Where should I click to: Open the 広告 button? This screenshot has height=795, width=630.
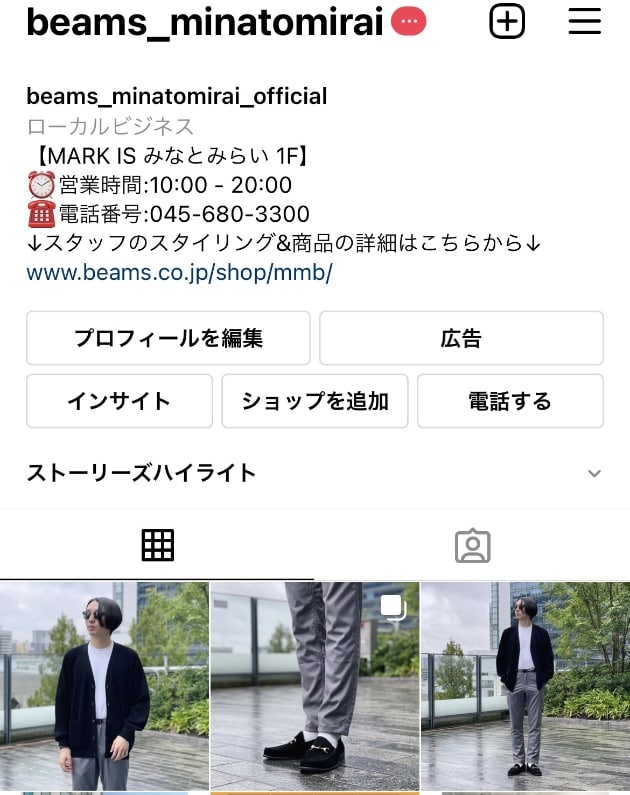point(461,338)
